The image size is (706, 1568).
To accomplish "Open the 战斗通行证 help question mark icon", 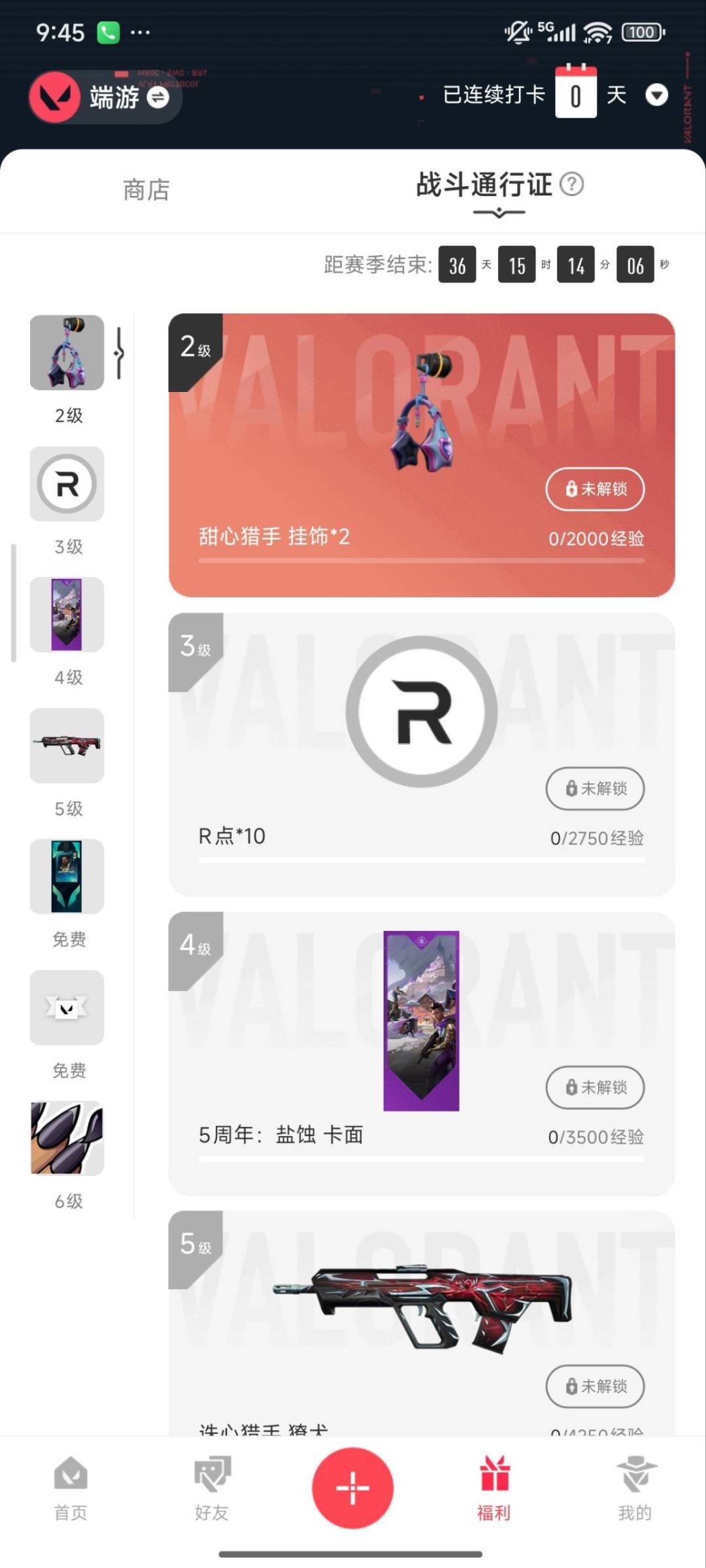I will pos(573,186).
